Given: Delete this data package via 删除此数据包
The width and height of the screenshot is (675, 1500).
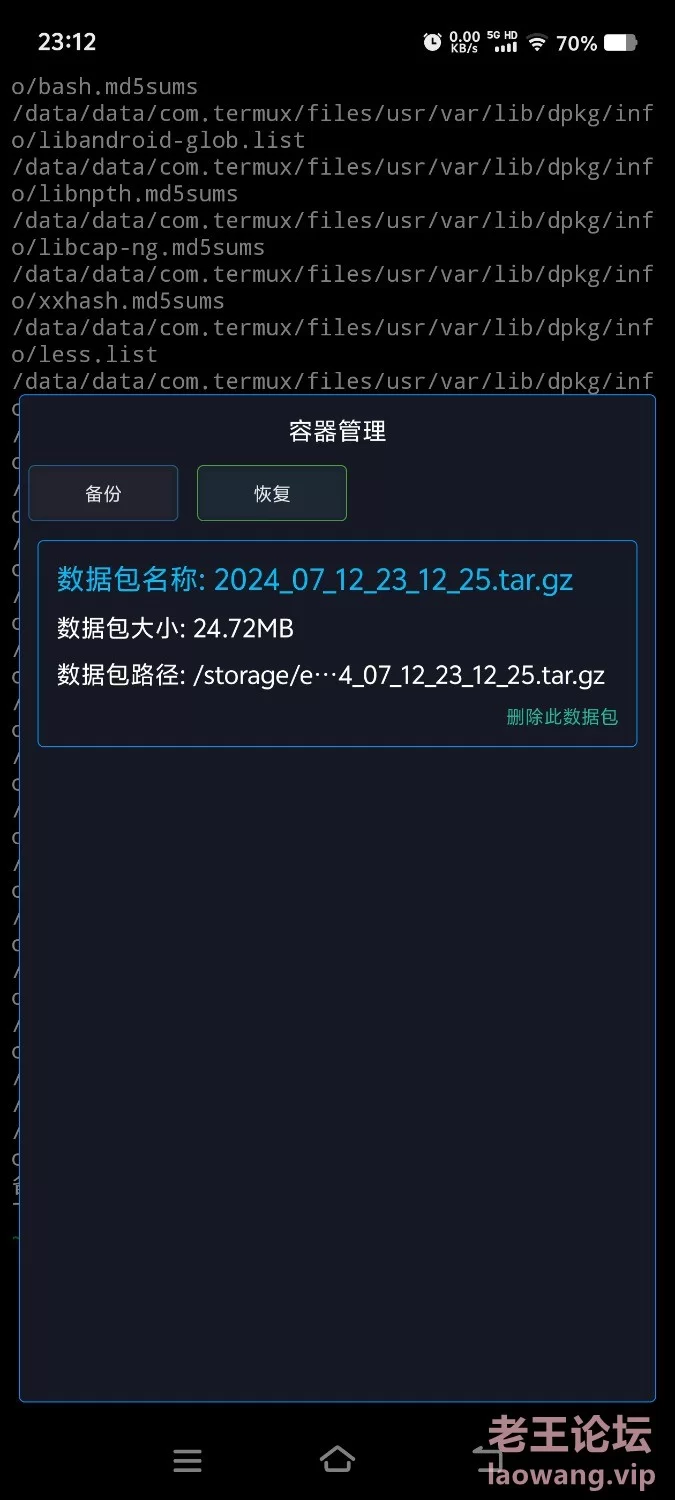Looking at the screenshot, I should point(562,717).
